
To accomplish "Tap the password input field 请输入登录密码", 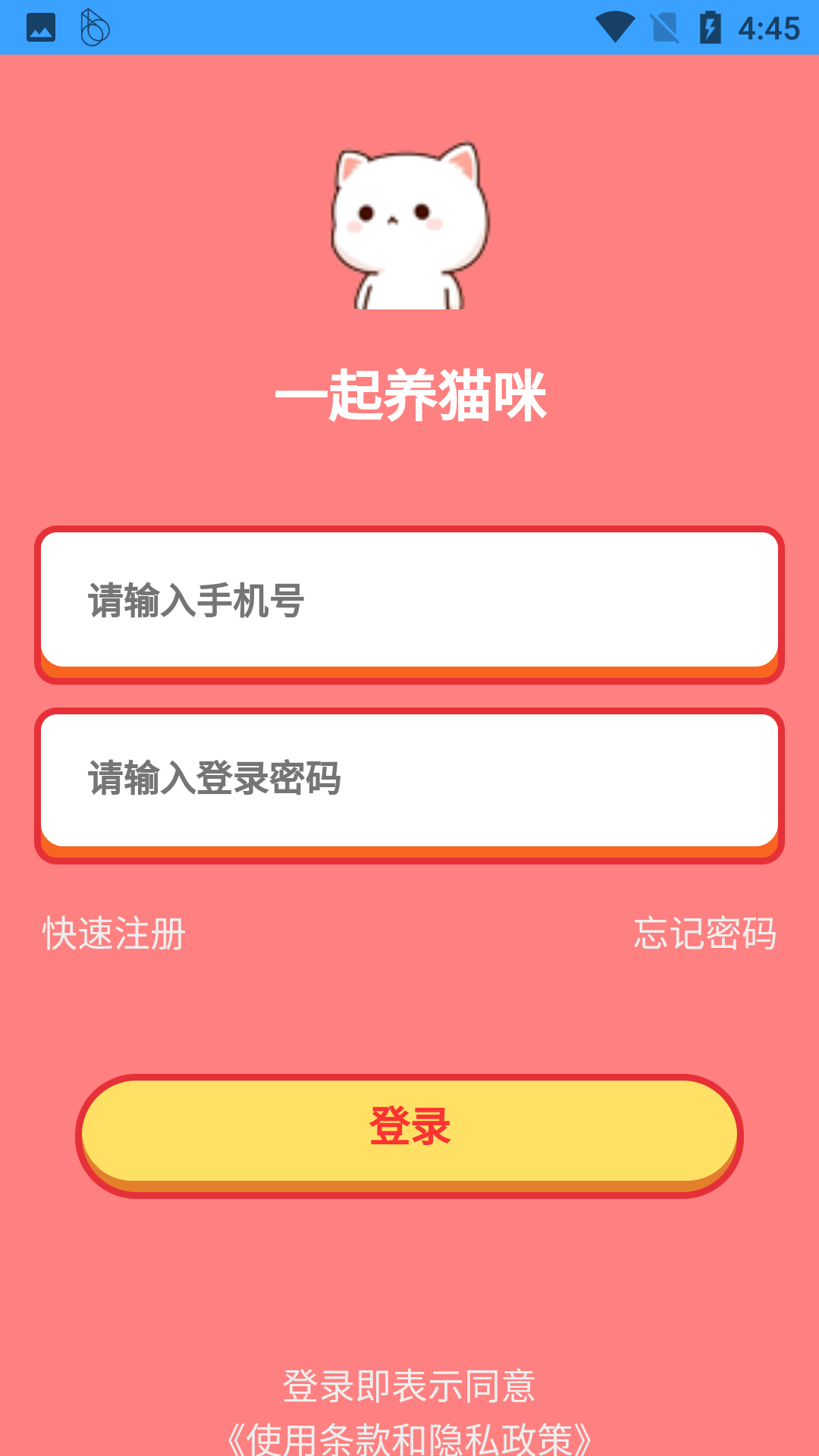I will pos(409,777).
